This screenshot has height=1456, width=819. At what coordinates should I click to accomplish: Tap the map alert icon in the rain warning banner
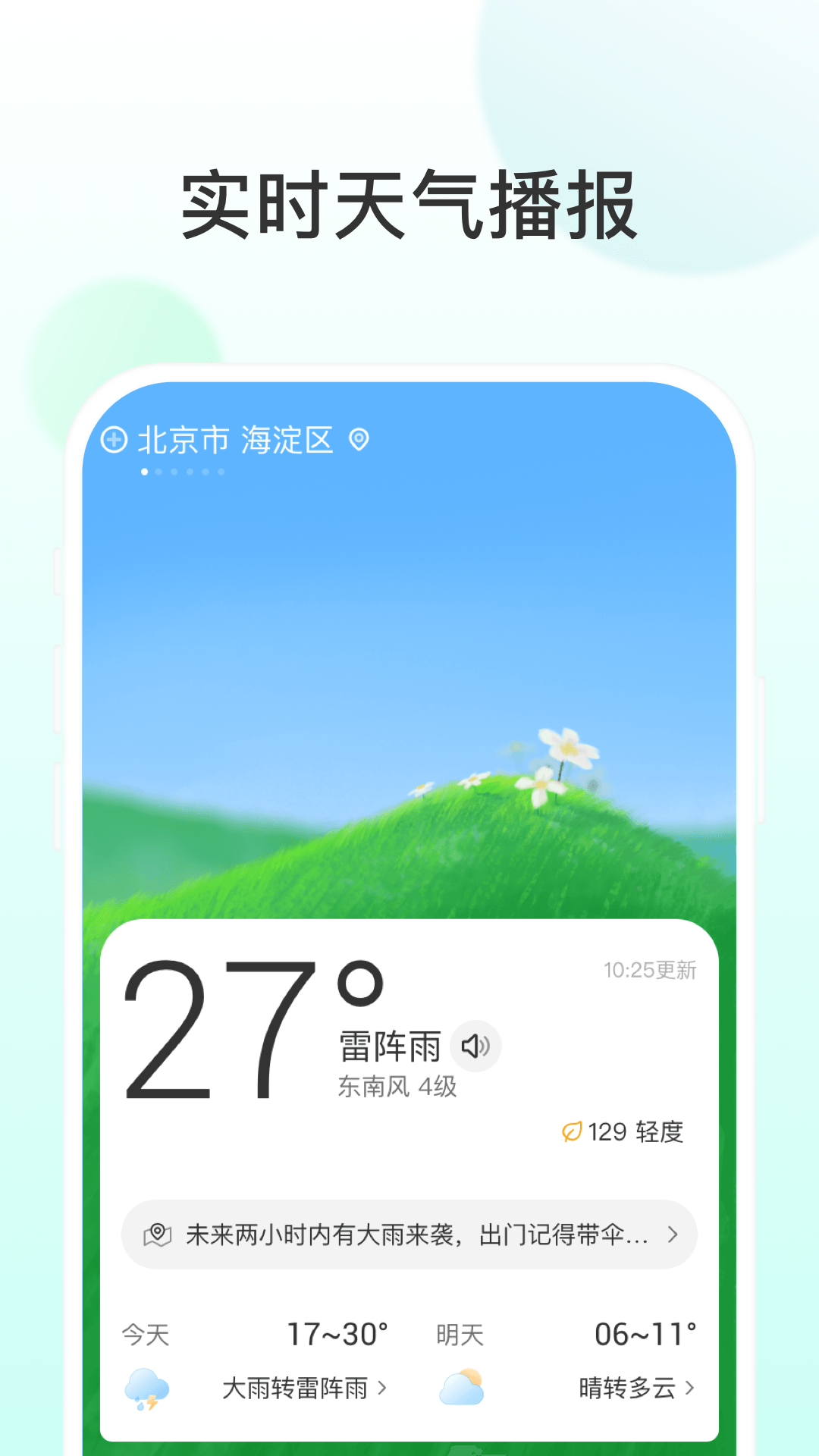tap(158, 1234)
